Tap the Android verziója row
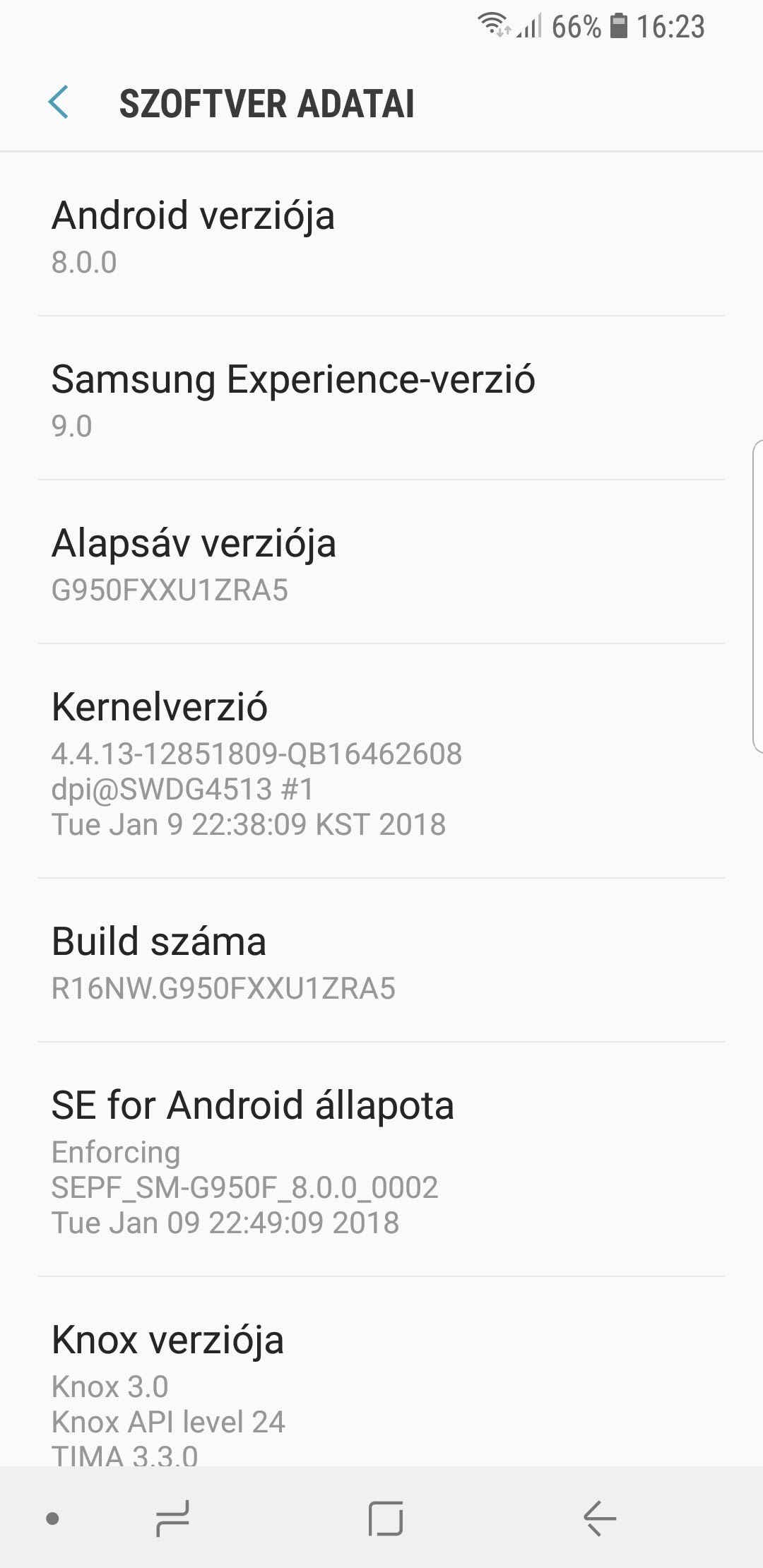The height and width of the screenshot is (1568, 763). [x=381, y=234]
